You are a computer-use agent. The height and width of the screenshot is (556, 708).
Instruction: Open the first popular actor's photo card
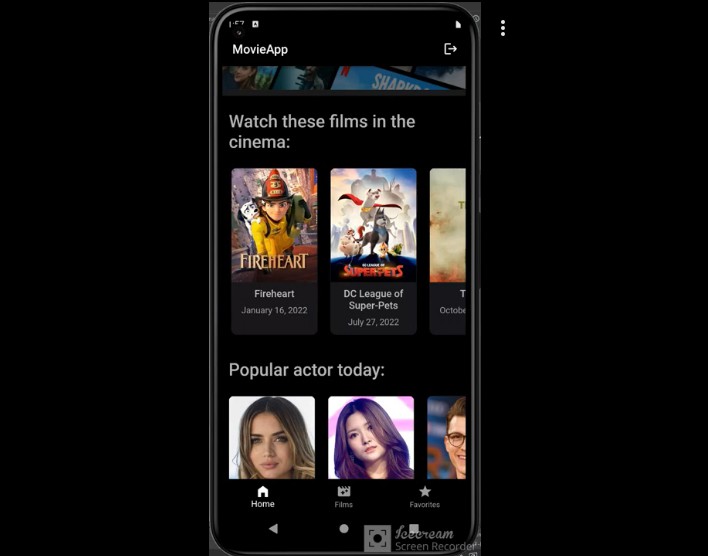(272, 438)
